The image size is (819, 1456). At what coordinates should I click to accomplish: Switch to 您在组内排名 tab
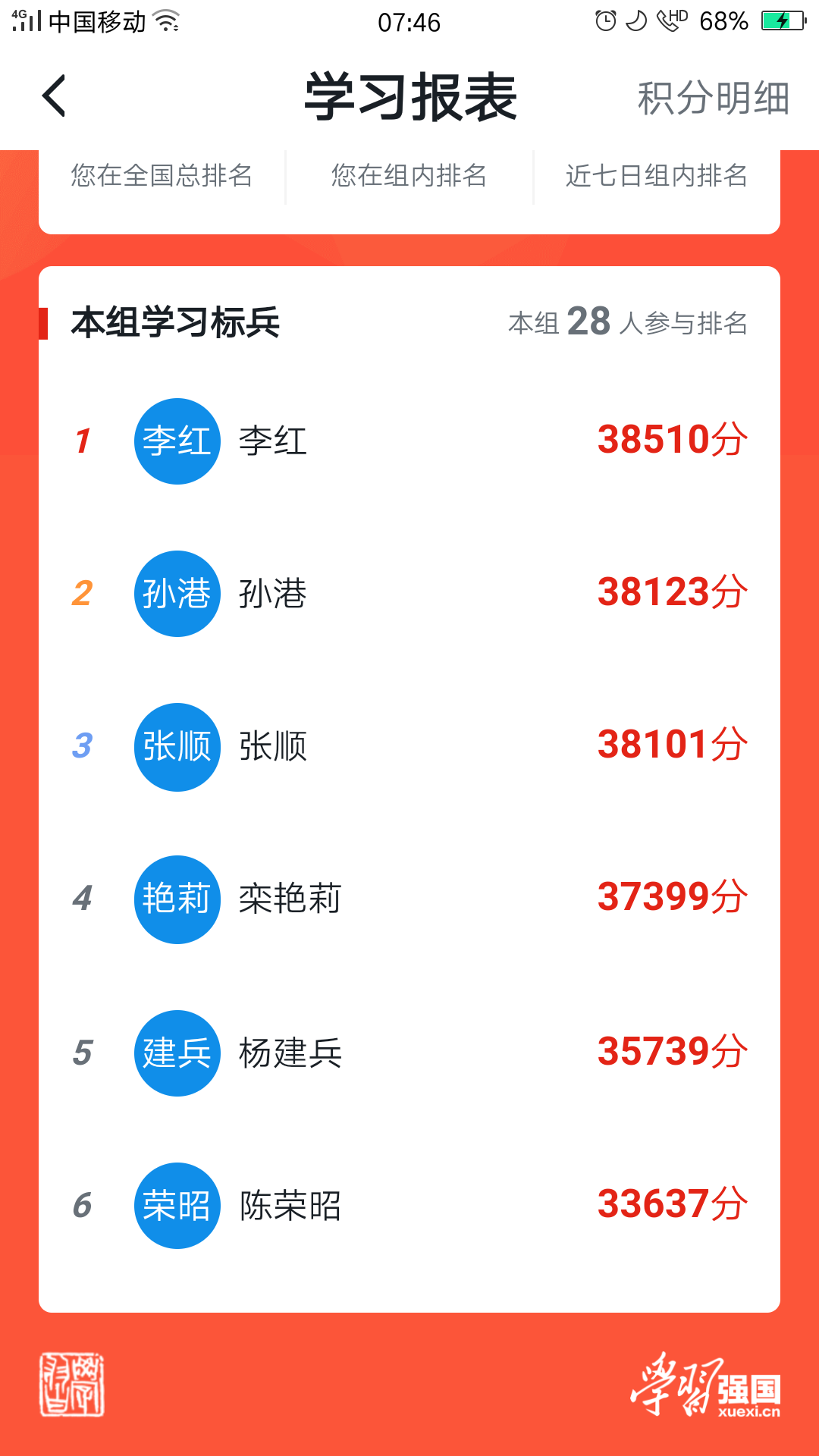[x=409, y=176]
